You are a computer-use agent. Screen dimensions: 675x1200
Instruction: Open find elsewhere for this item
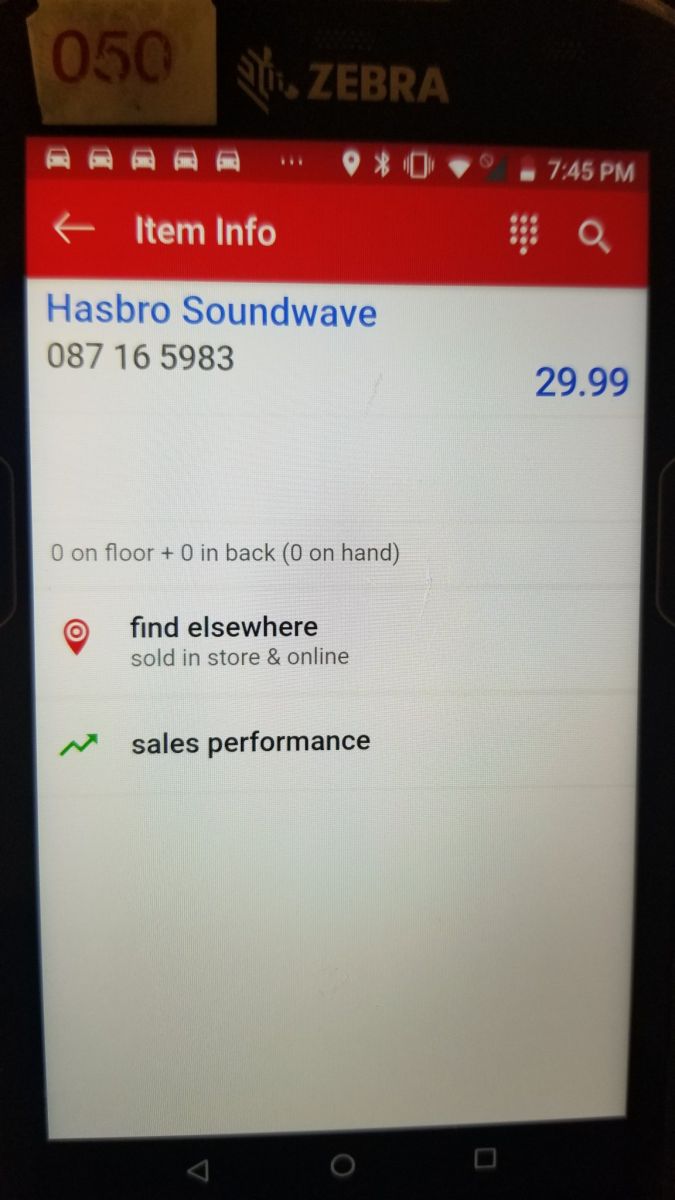click(x=224, y=640)
